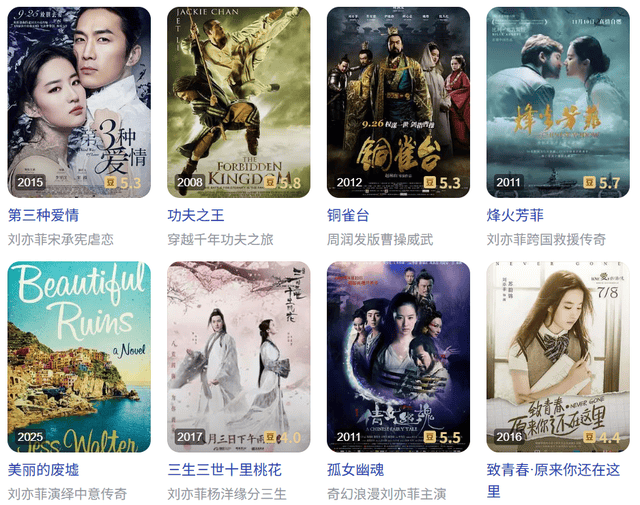The width and height of the screenshot is (640, 505).
Task: Choose the 孤女幽魂 movie card
Action: click(398, 357)
